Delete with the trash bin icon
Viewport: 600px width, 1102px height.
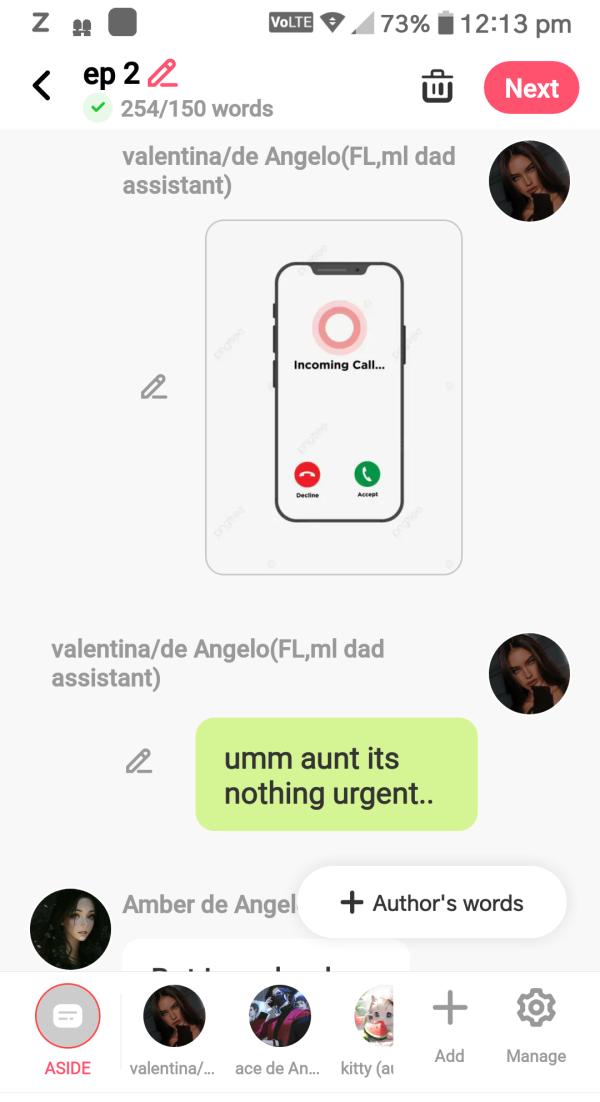click(437, 87)
